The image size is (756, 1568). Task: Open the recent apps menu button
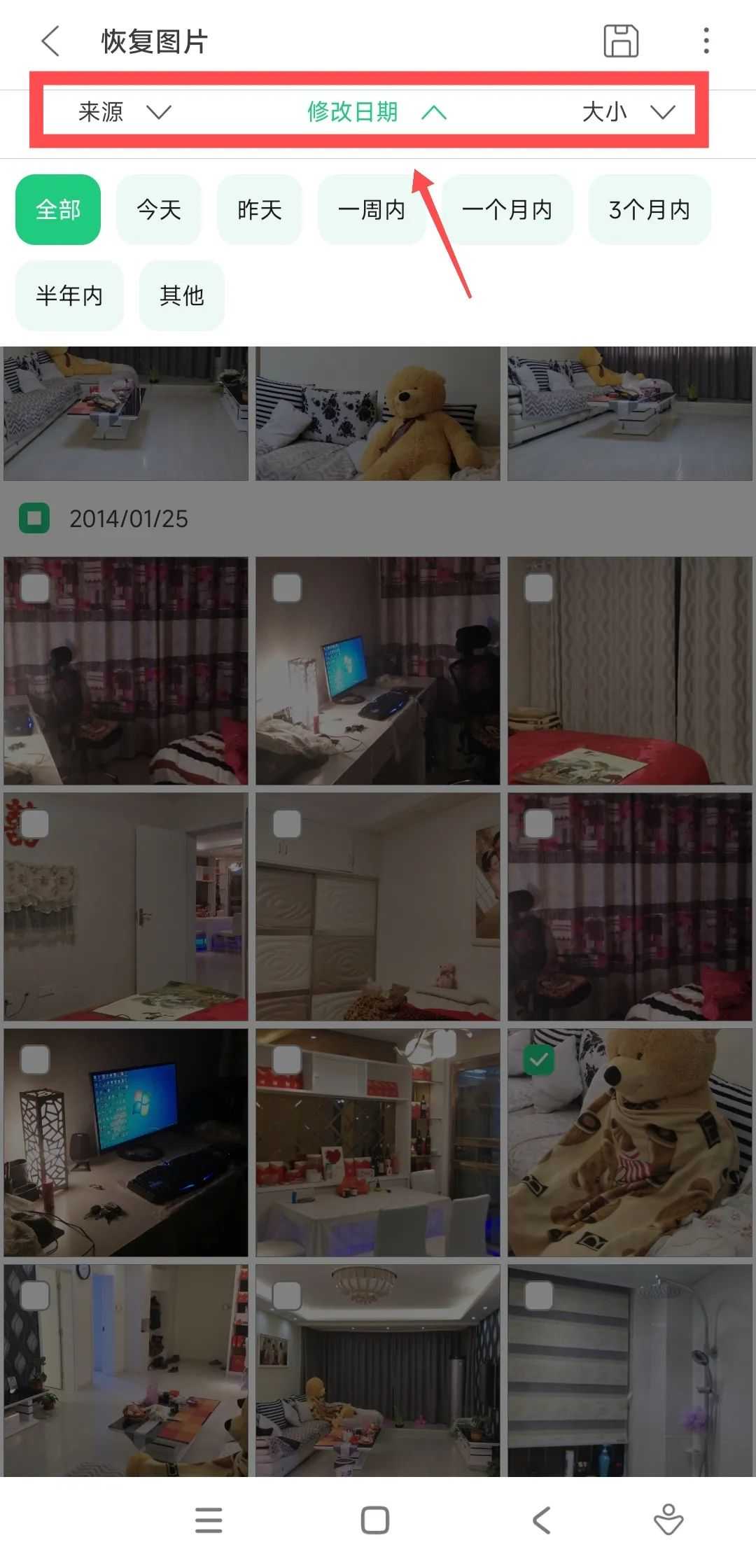(x=209, y=1520)
